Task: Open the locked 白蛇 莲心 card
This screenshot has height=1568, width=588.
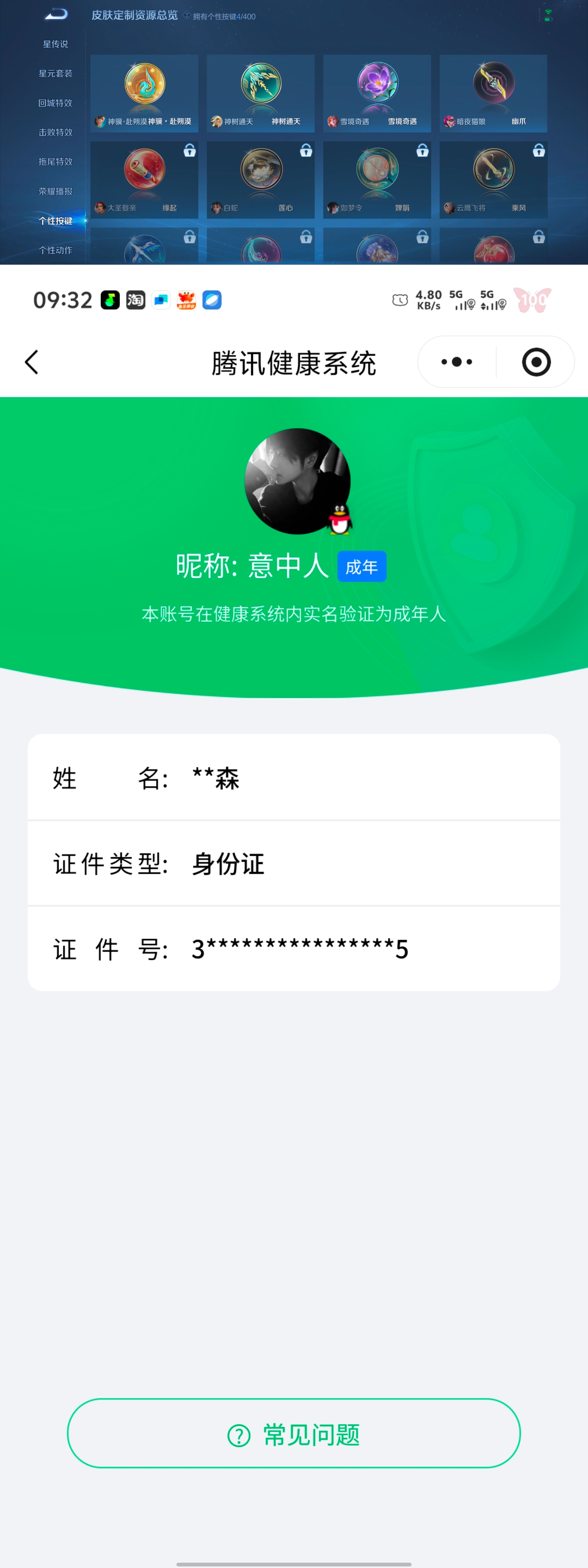Action: click(260, 179)
